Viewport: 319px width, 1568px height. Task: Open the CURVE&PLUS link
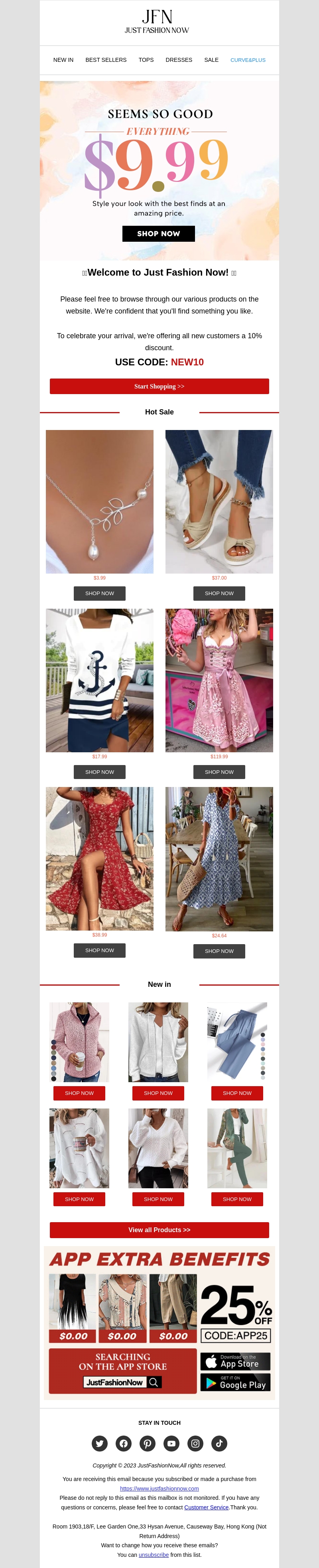coord(248,60)
